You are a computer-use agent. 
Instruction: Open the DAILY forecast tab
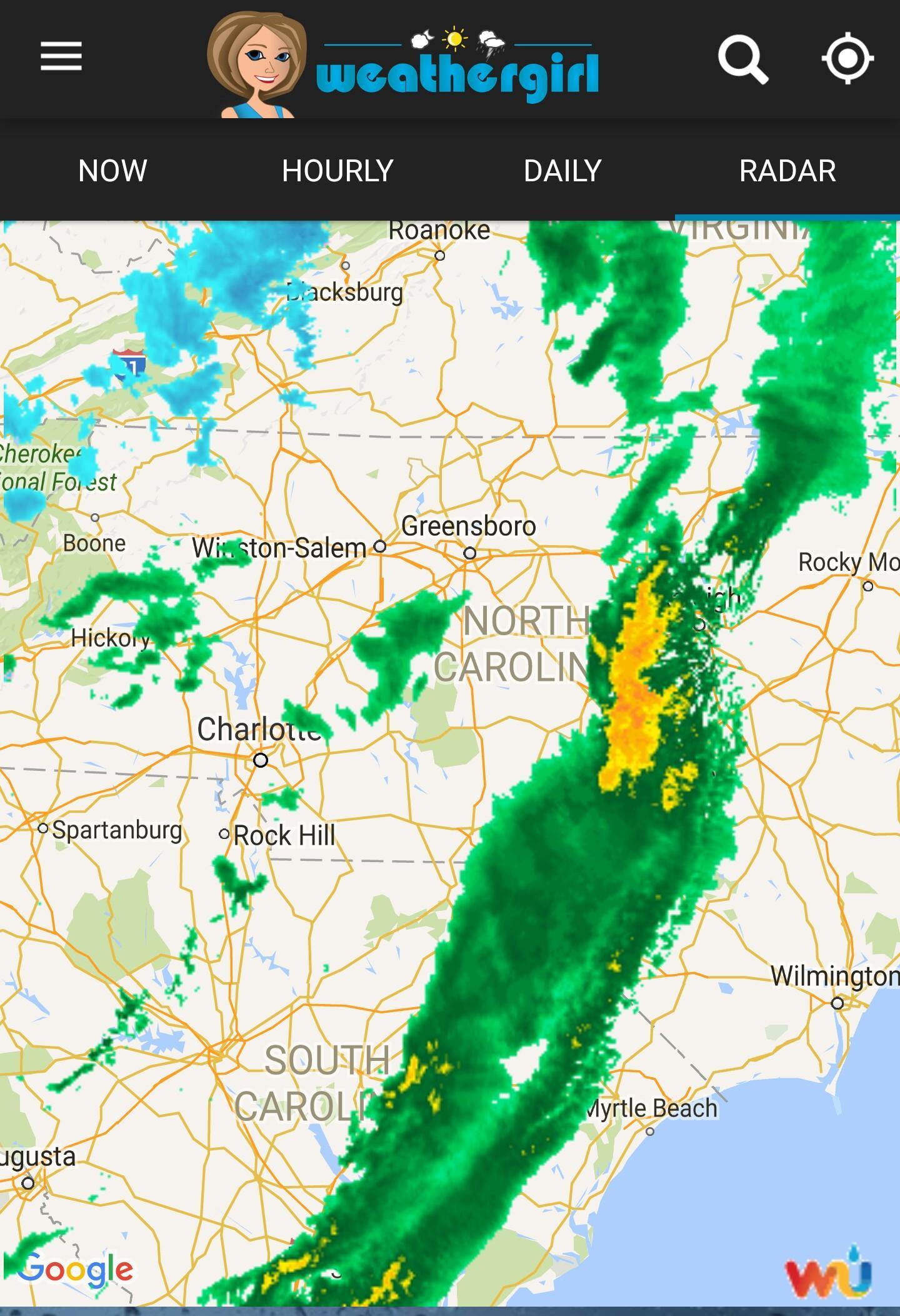point(562,171)
